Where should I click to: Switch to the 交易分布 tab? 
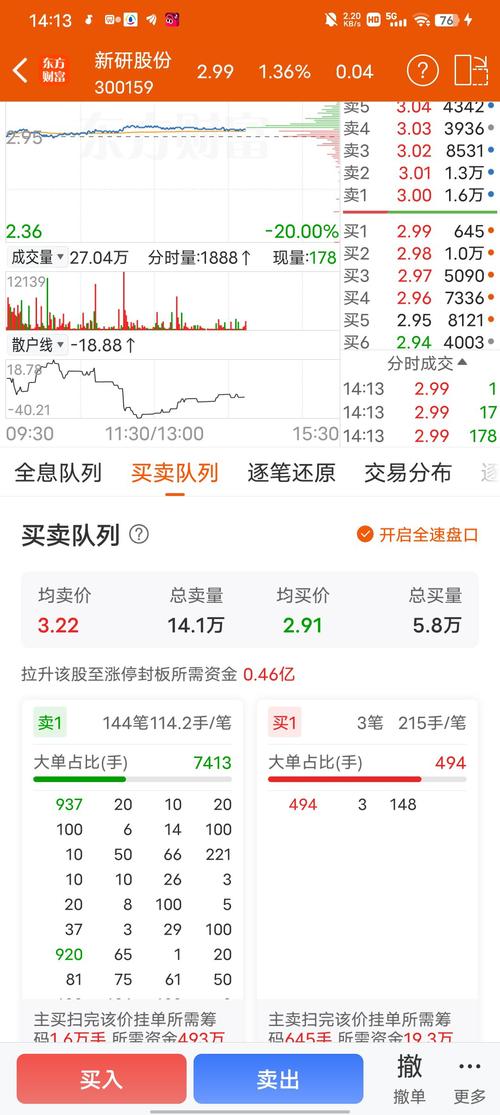(x=408, y=473)
